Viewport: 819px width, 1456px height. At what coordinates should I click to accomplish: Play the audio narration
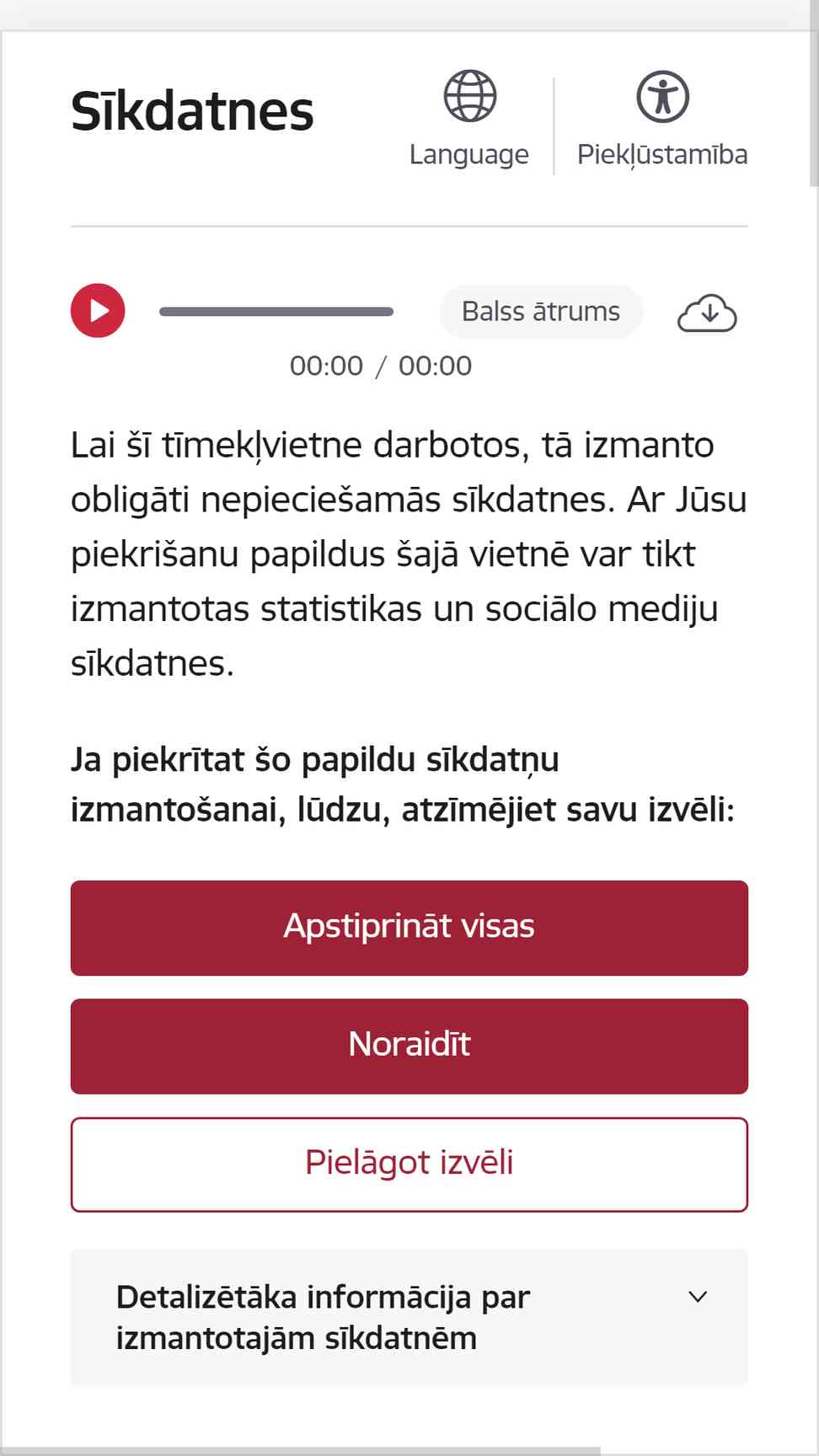click(x=98, y=311)
